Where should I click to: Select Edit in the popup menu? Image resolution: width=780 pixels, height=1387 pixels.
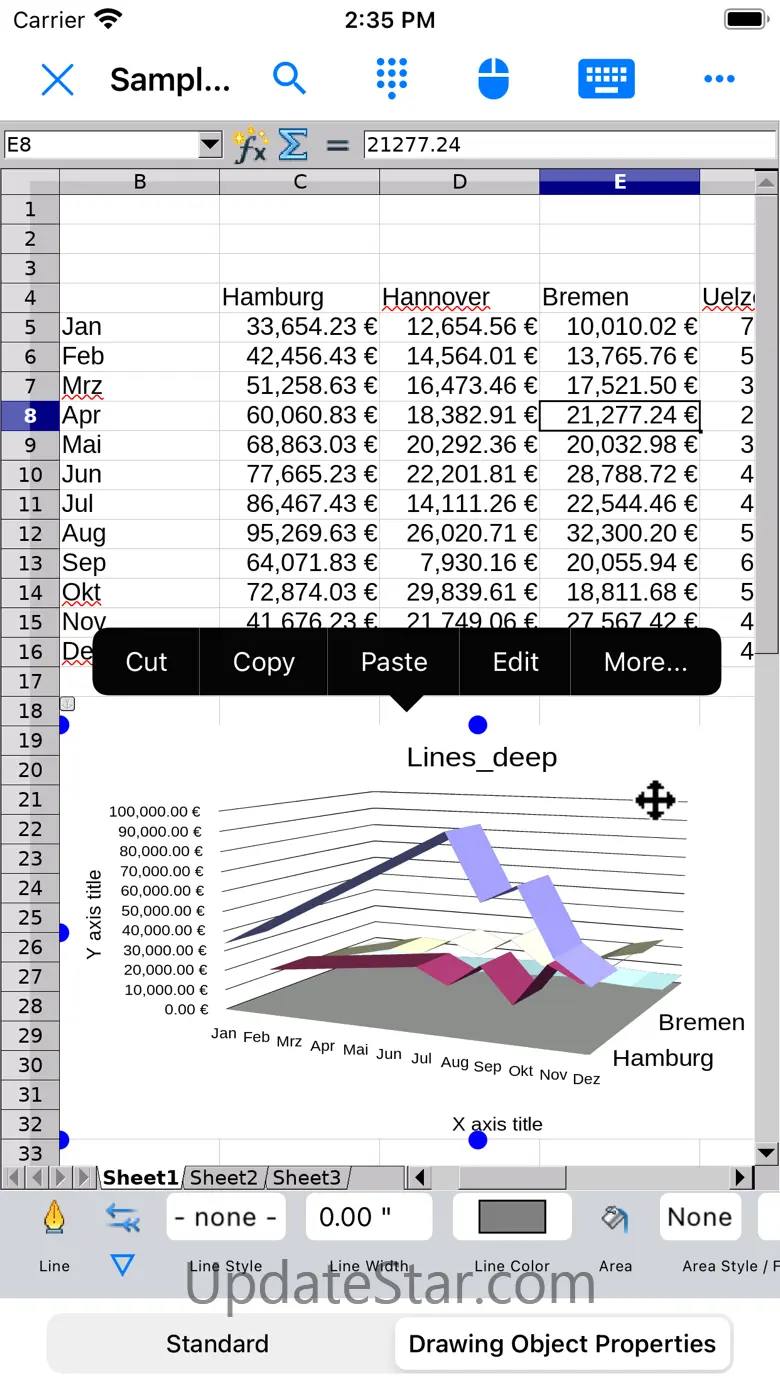(516, 662)
